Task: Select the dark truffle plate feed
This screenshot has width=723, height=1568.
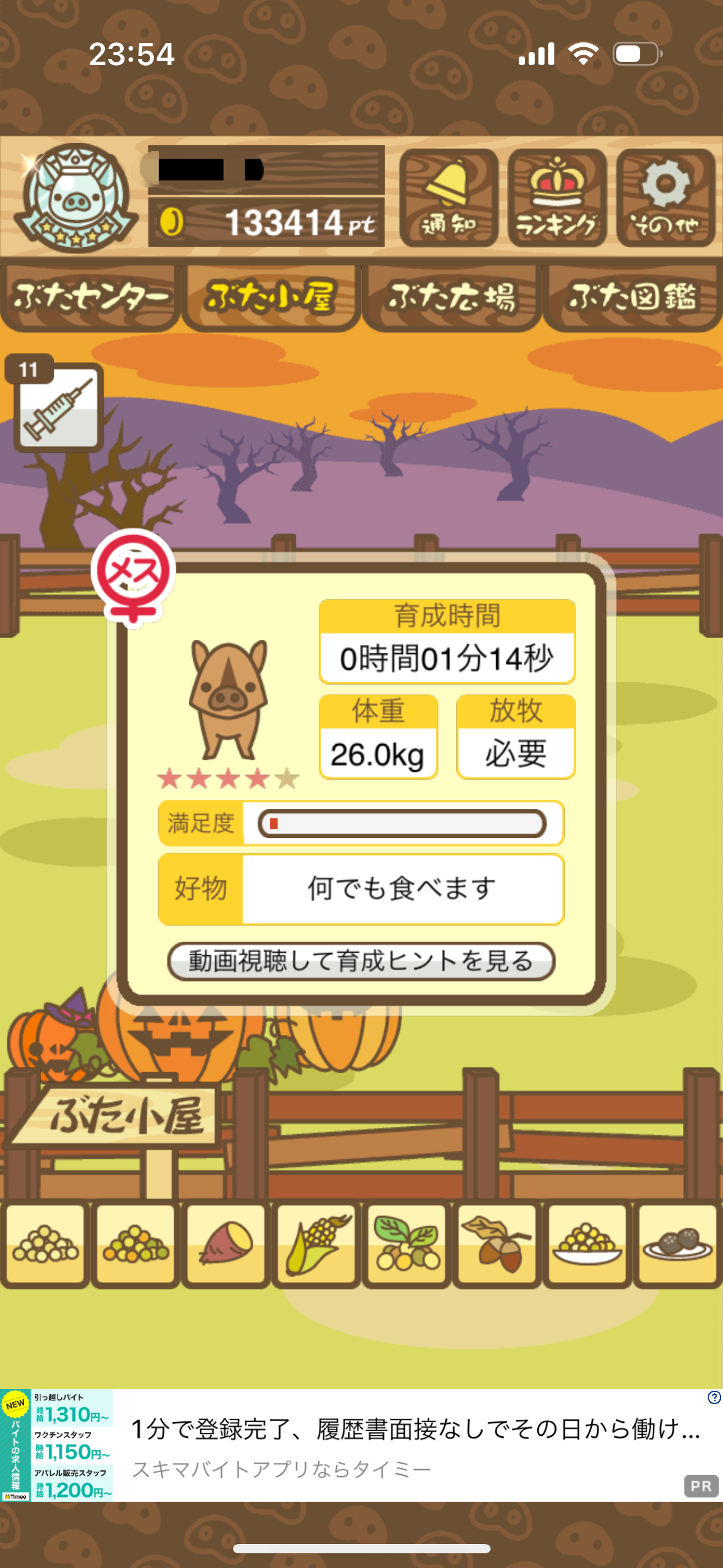Action: [x=678, y=1243]
